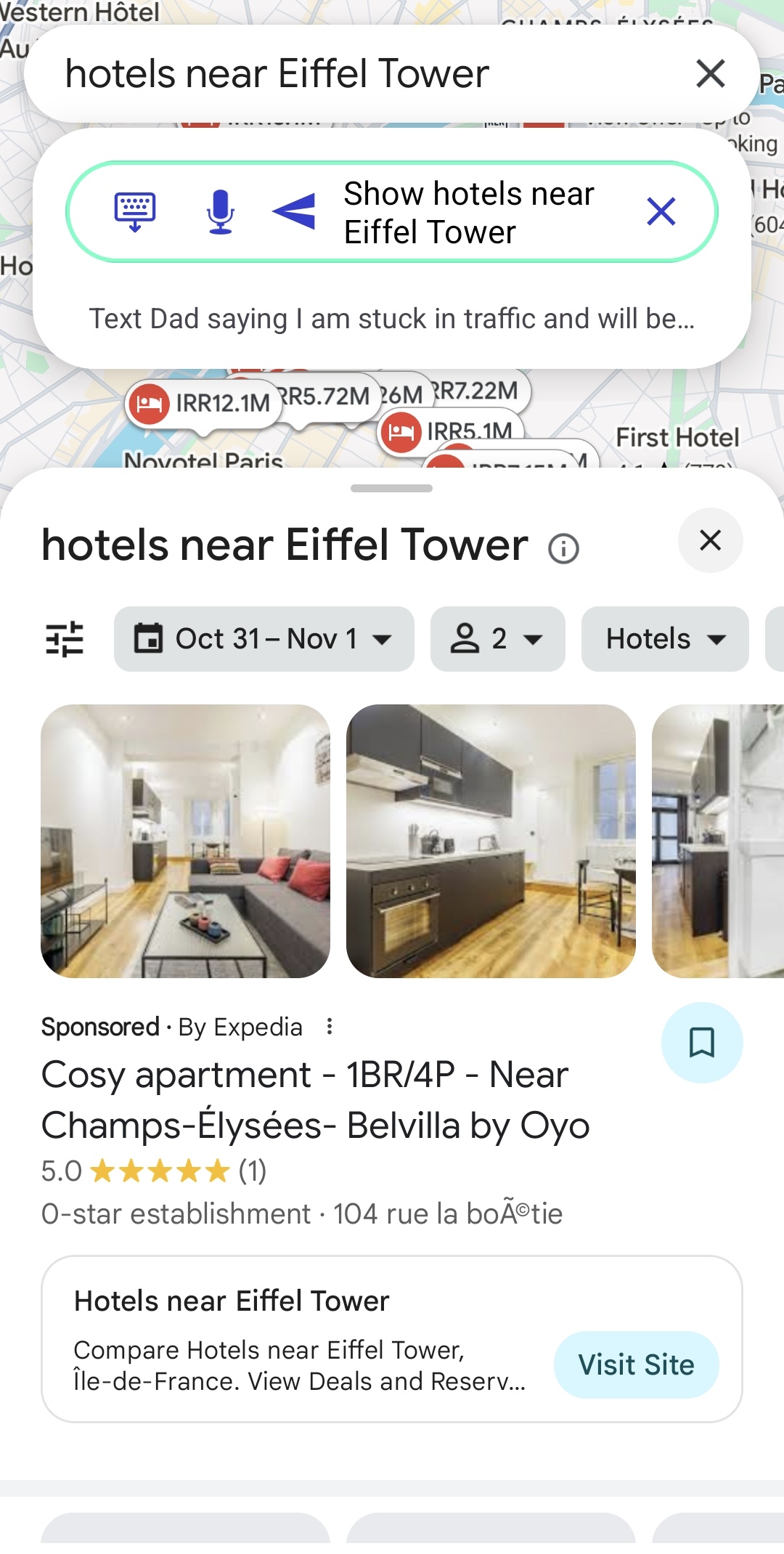Open the Hotels type dropdown
The image size is (784, 1554).
(x=664, y=638)
